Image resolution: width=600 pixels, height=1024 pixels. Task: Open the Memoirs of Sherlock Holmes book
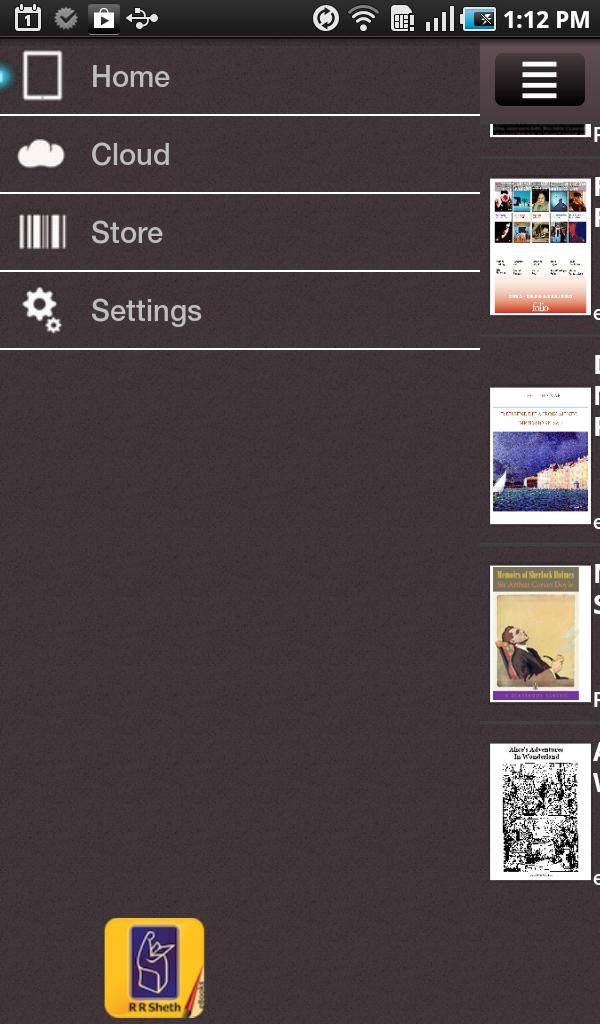click(x=540, y=633)
